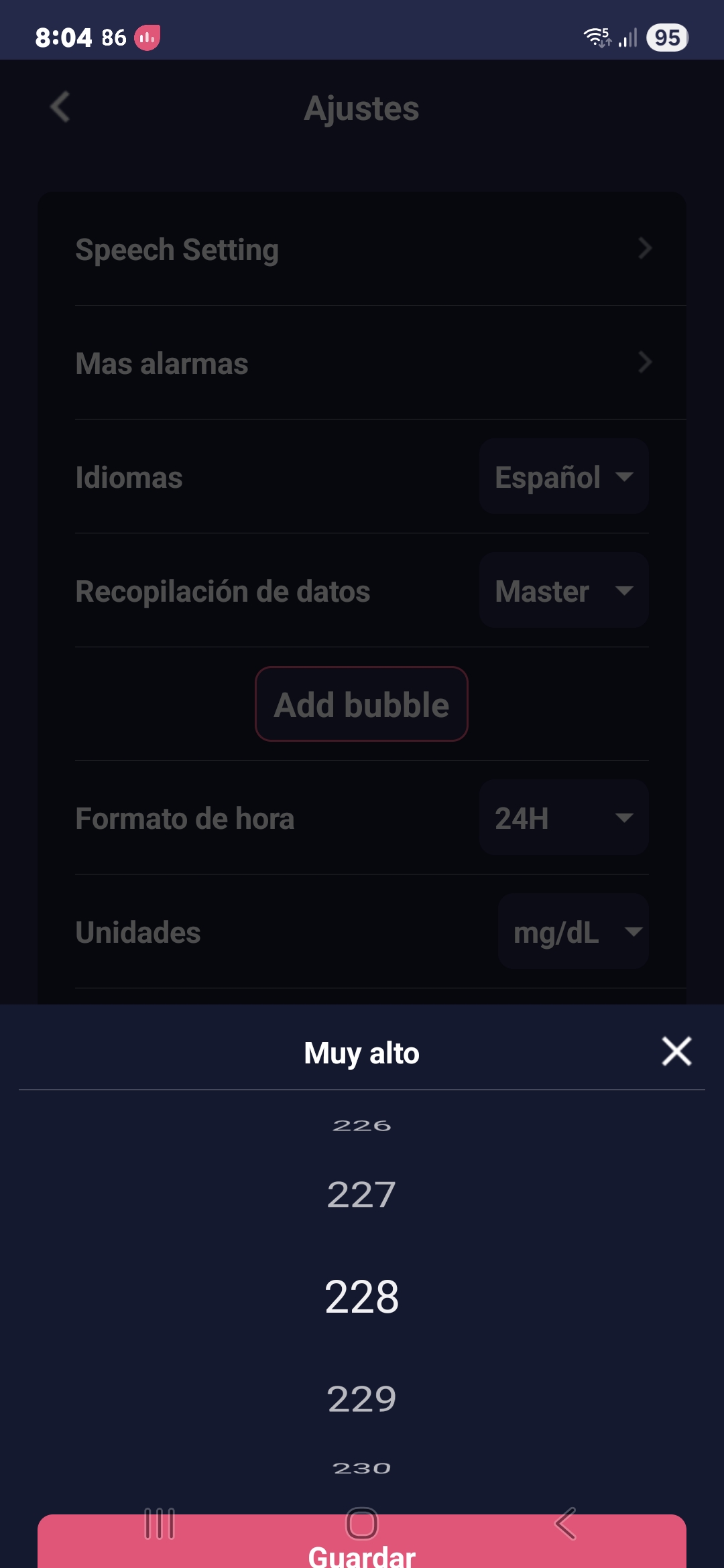The image size is (724, 1568).
Task: Choose 226 in the picker
Action: (x=361, y=1126)
